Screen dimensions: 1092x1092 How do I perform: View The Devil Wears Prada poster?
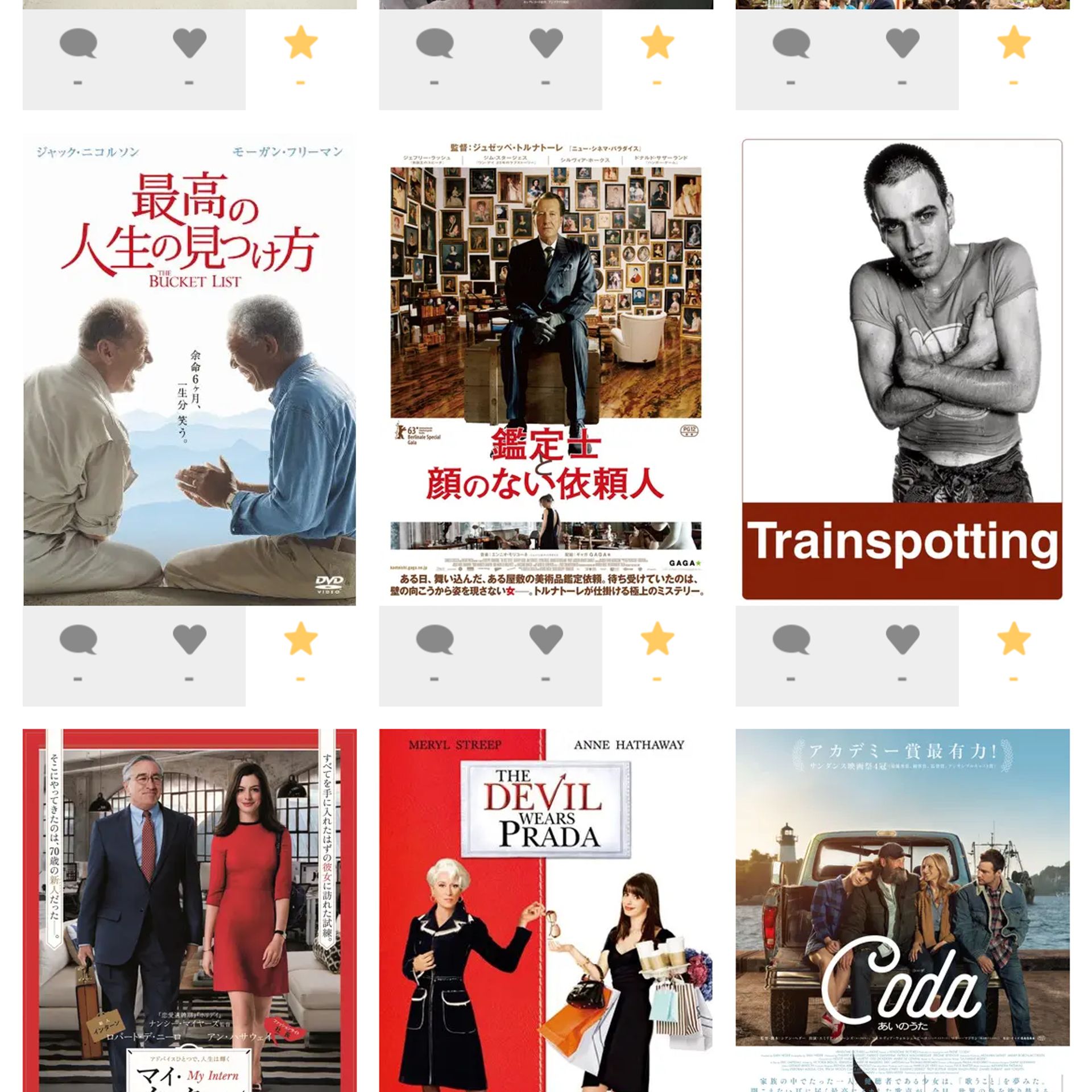pyautogui.click(x=546, y=910)
